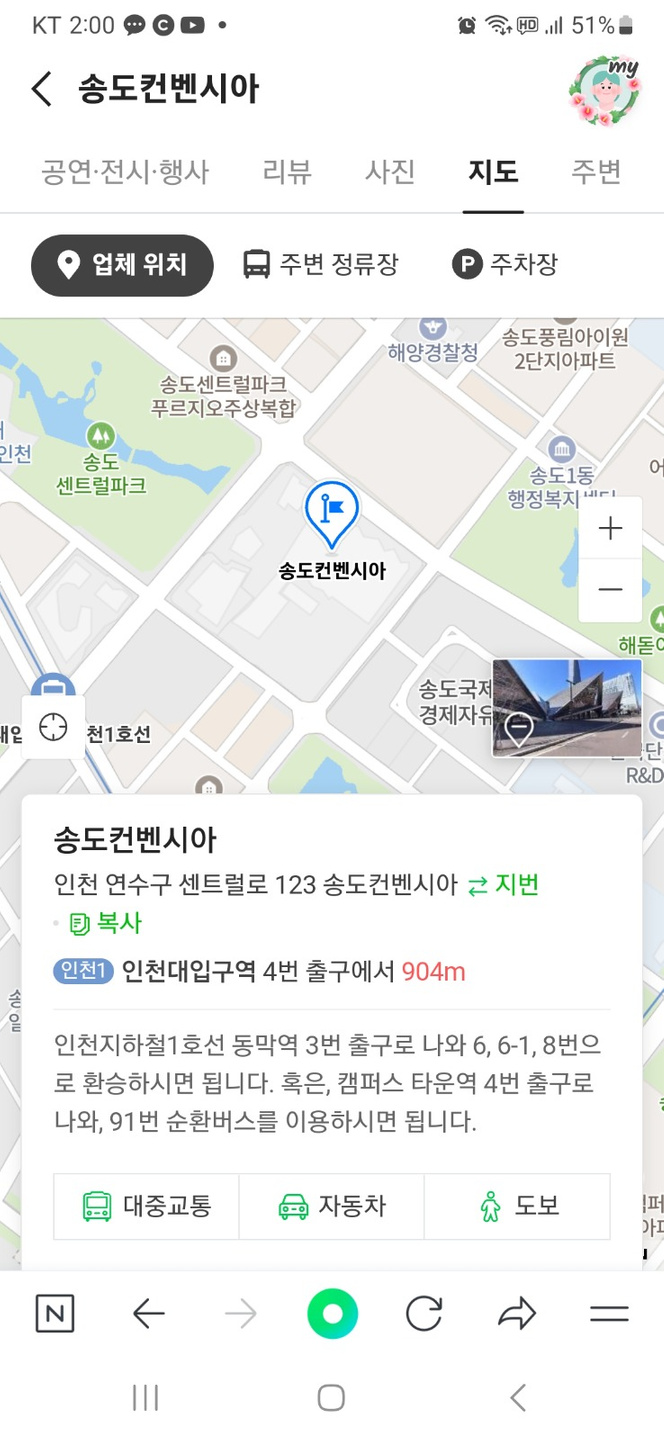This screenshot has height=1440, width=664.
Task: Show 주변 정류장 on the map
Action: 321,265
